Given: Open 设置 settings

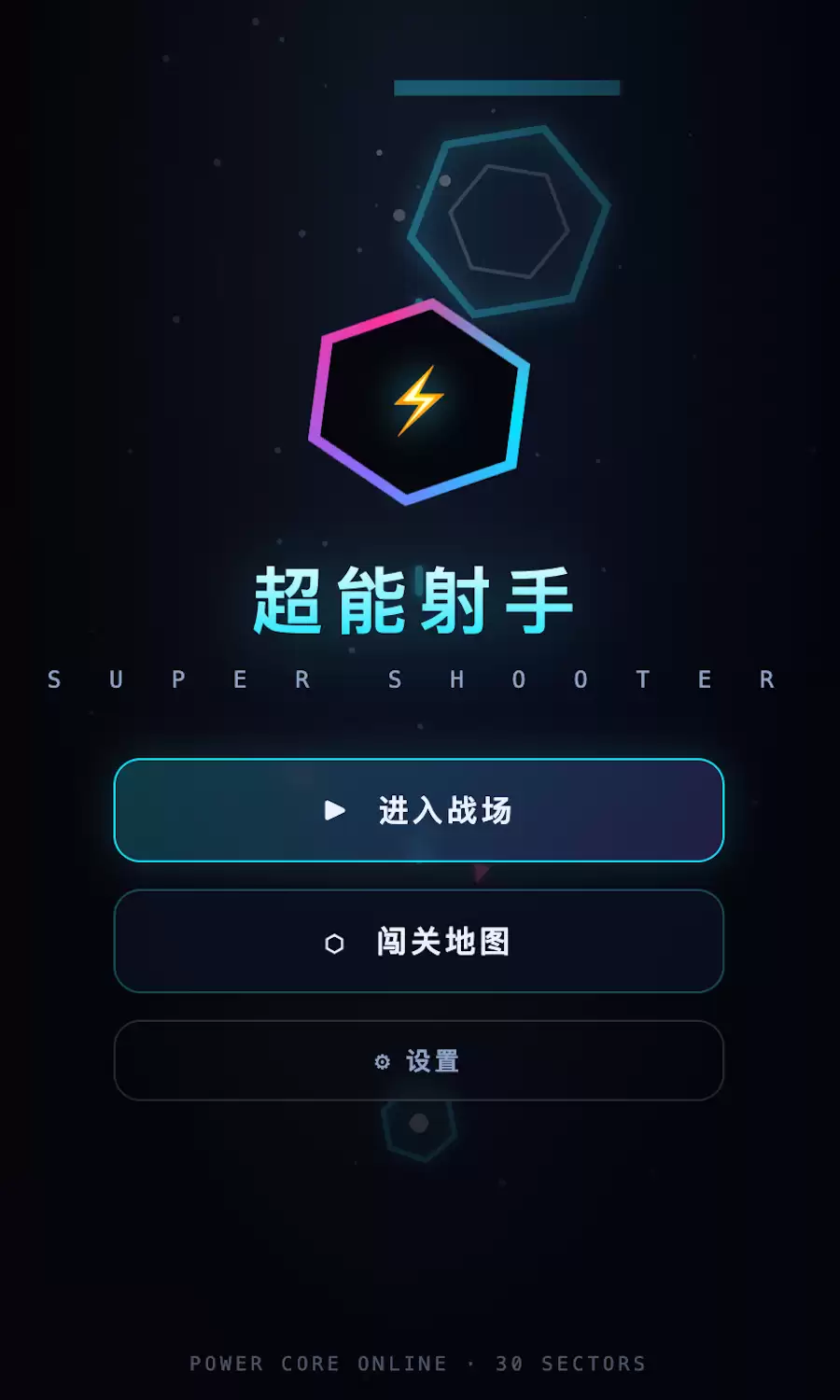Looking at the screenshot, I should click(419, 1060).
